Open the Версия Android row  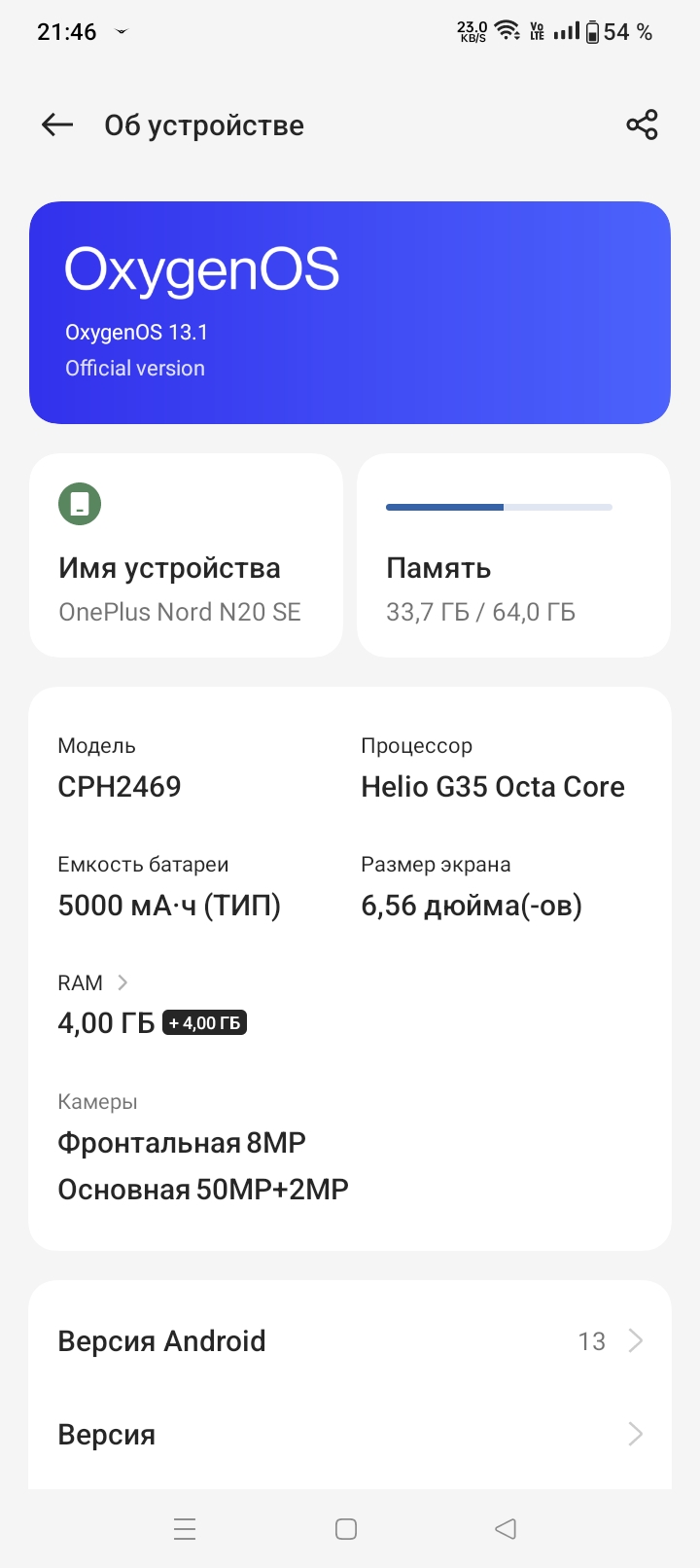[x=350, y=1340]
